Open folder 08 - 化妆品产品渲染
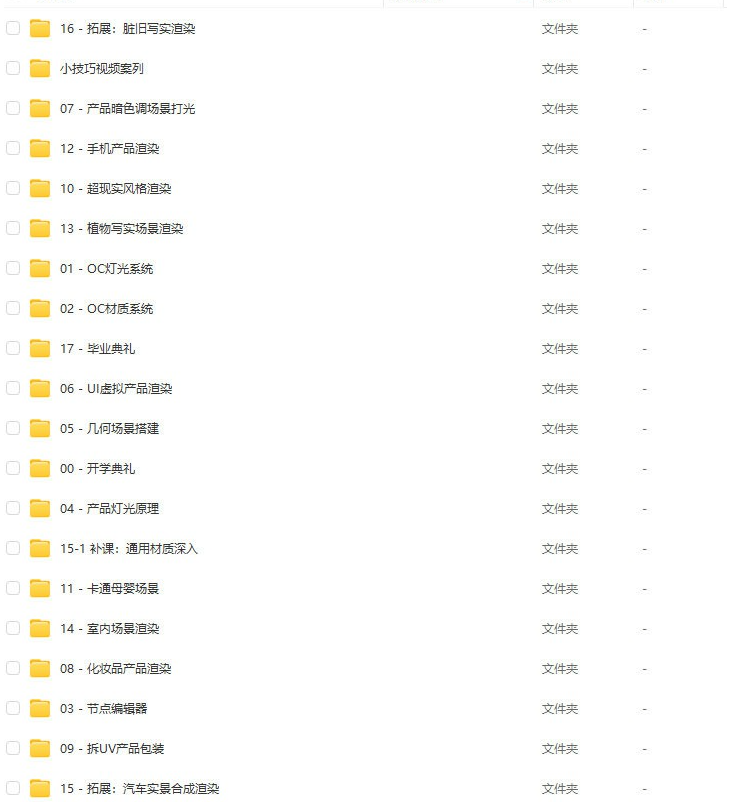Image resolution: width=736 pixels, height=802 pixels. pos(115,669)
